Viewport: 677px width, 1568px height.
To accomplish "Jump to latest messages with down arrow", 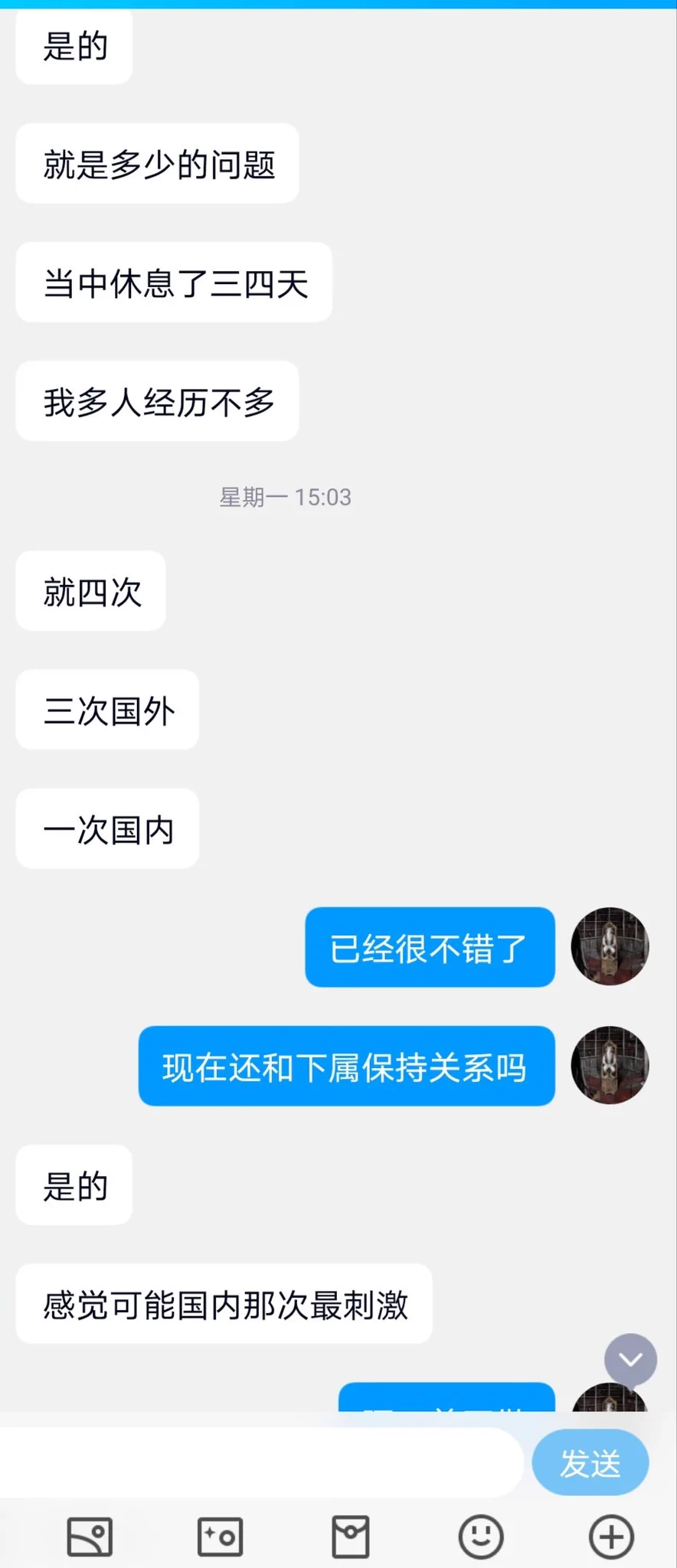I will [630, 1360].
